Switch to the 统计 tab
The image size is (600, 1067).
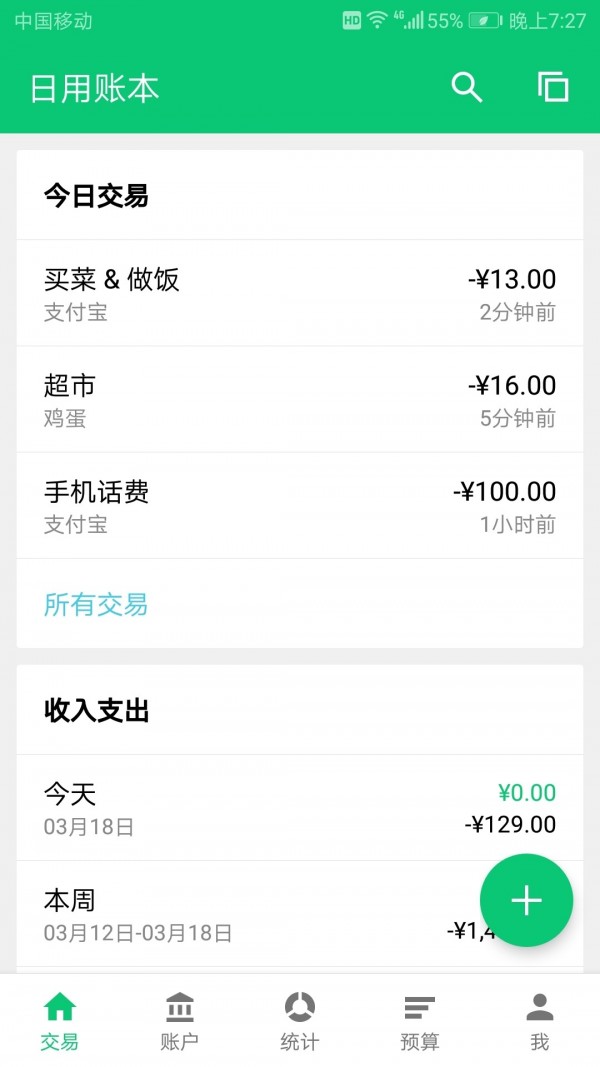coord(300,1021)
